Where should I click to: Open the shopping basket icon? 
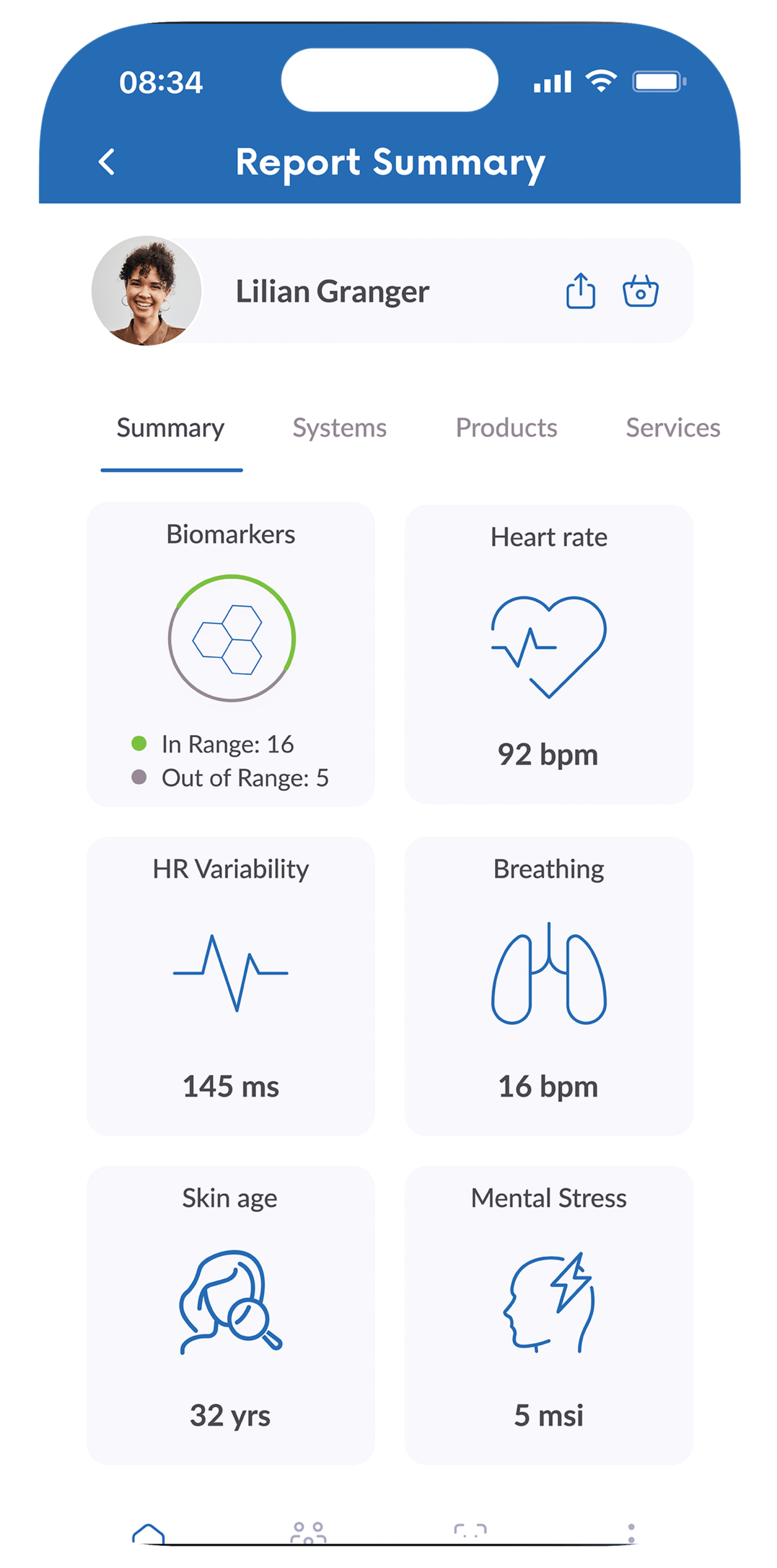(641, 292)
